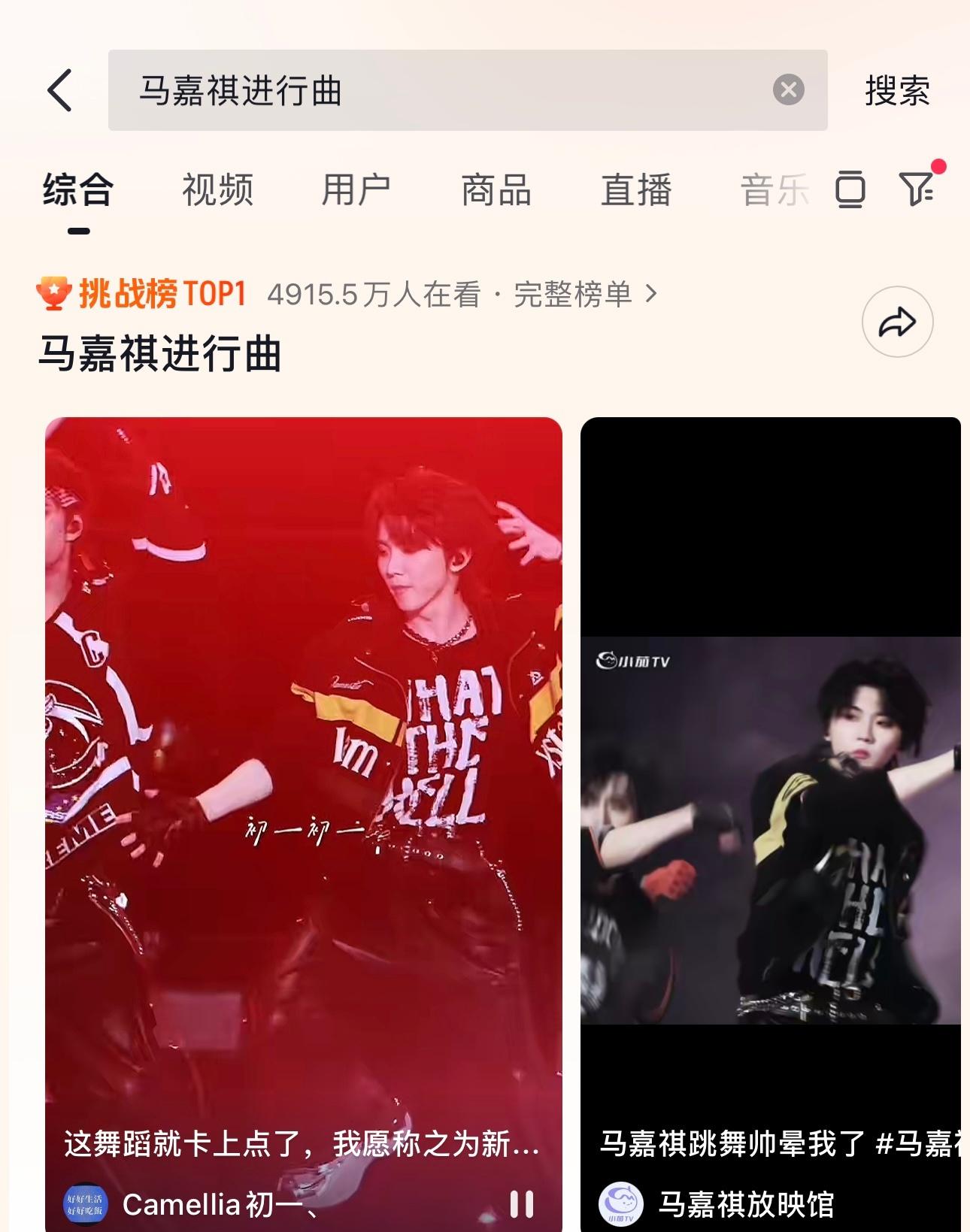The image size is (970, 1232).
Task: Open the search filter options
Action: [917, 188]
